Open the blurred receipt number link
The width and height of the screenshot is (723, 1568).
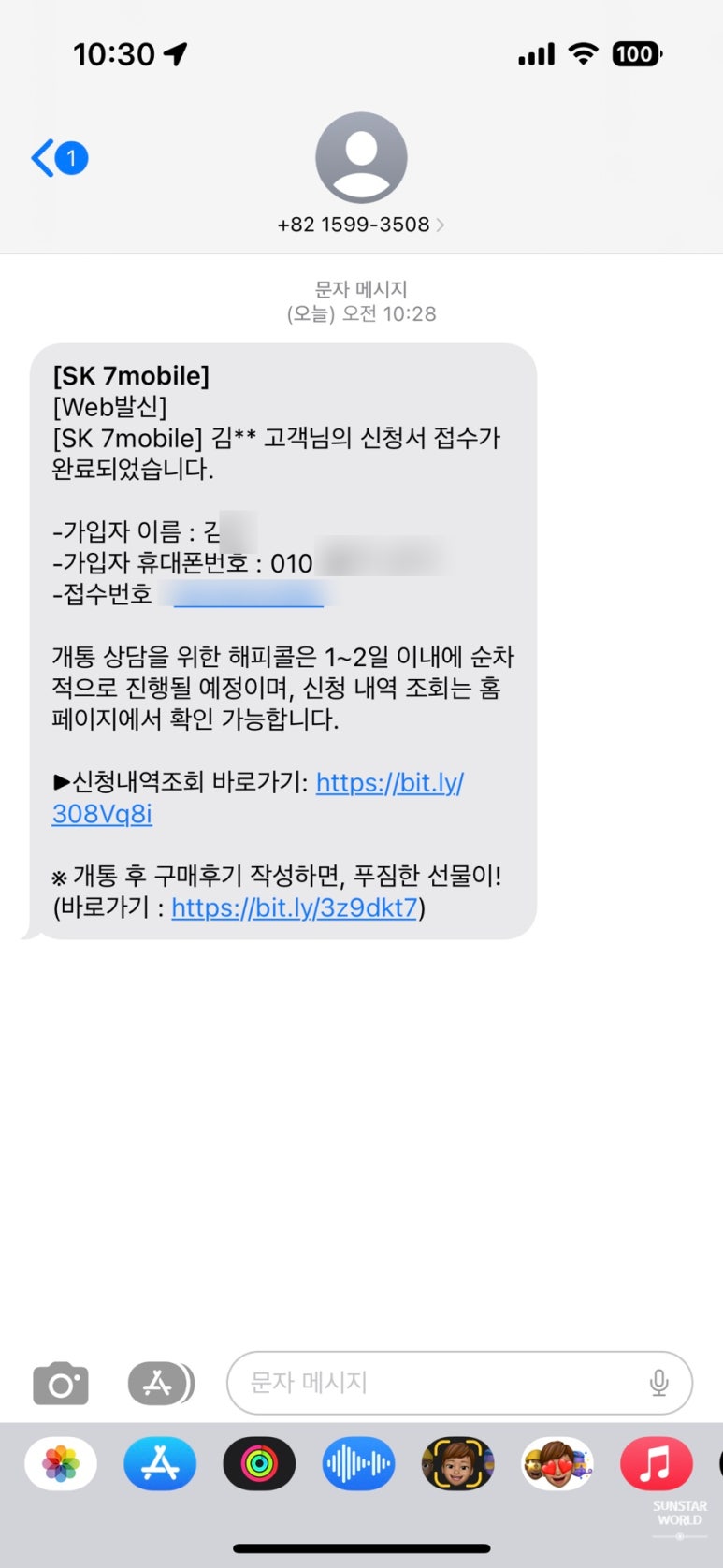(248, 595)
